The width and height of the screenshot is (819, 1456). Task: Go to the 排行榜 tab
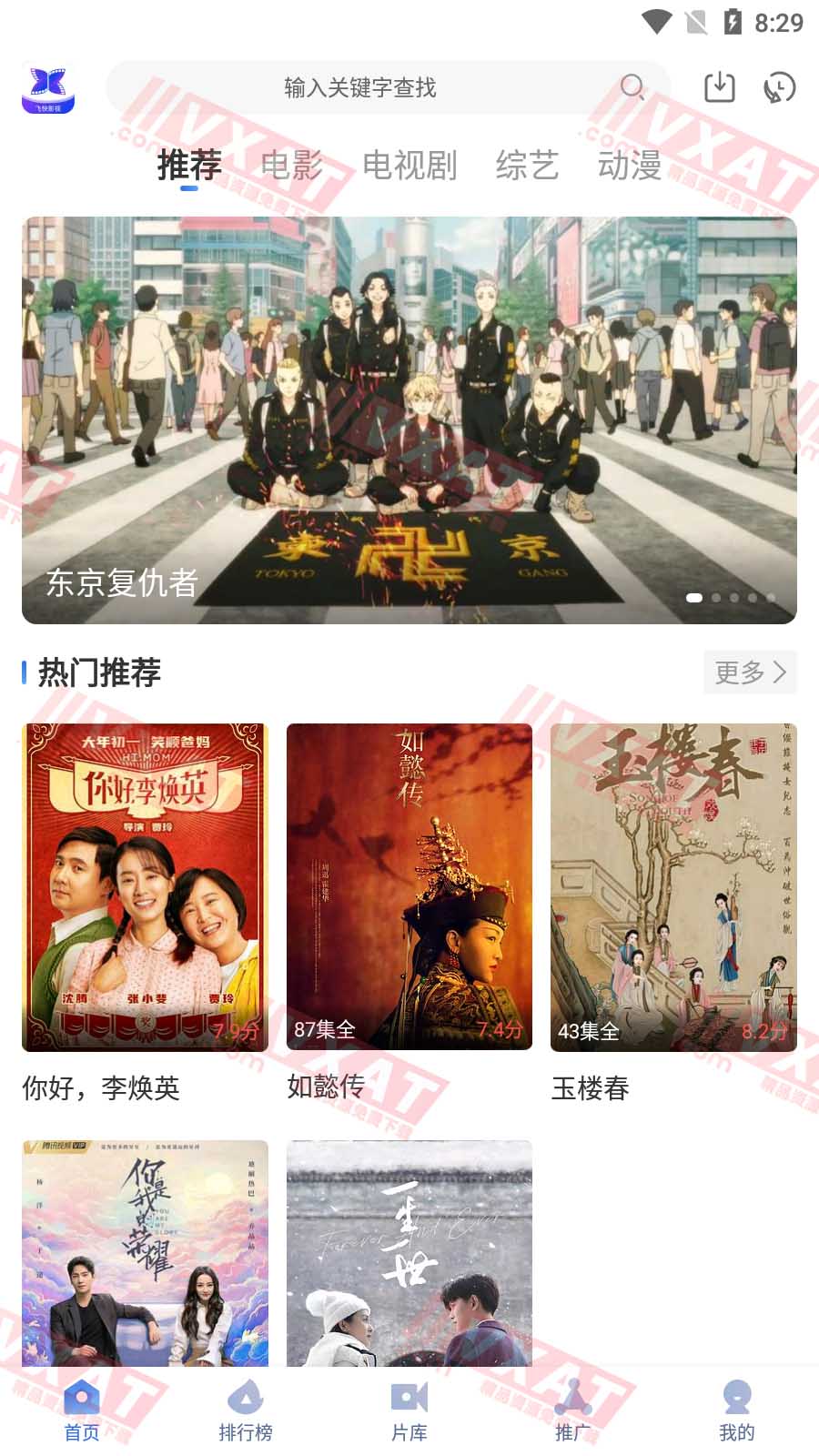point(246,1410)
